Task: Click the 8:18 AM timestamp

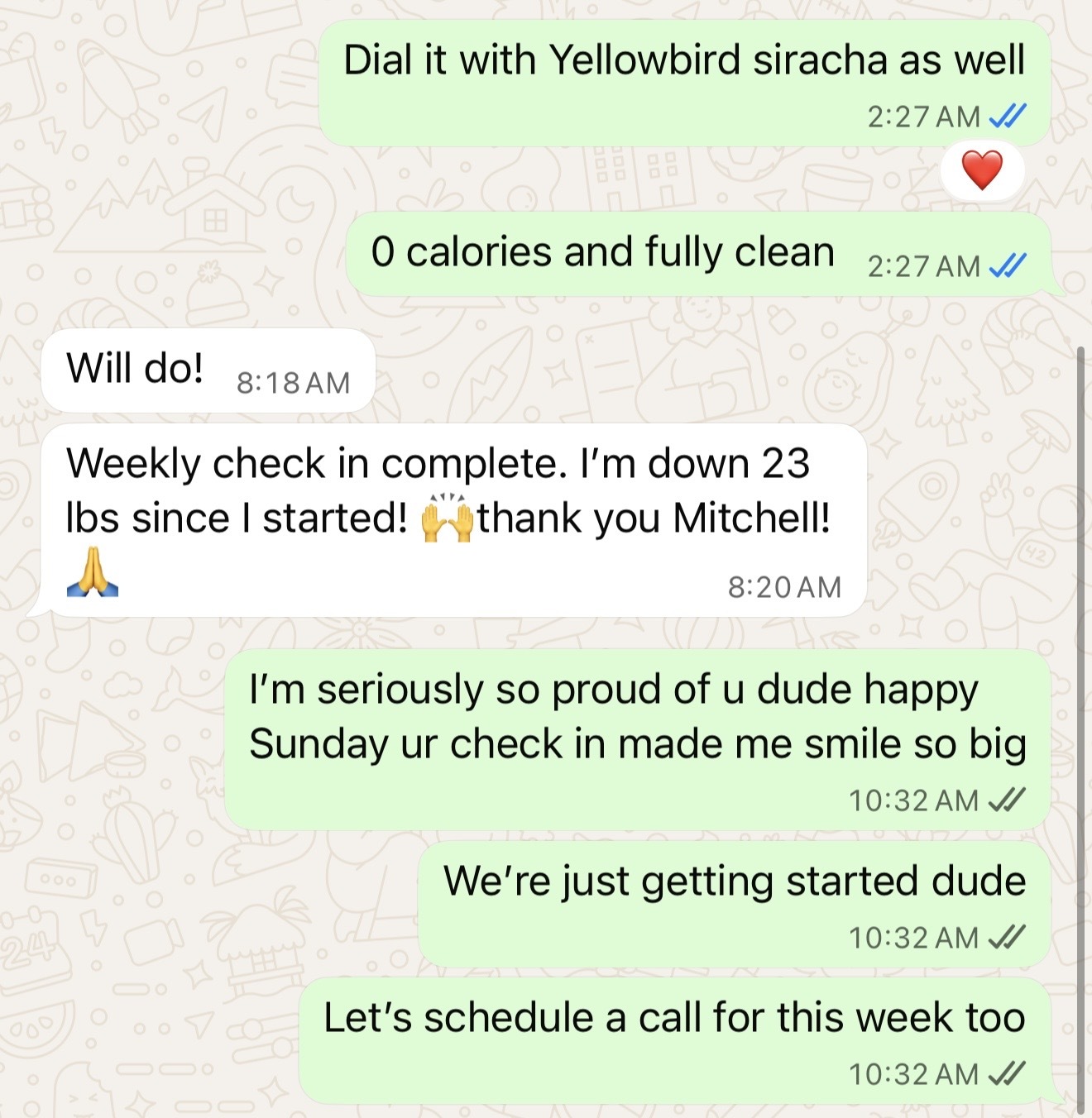Action: point(294,381)
